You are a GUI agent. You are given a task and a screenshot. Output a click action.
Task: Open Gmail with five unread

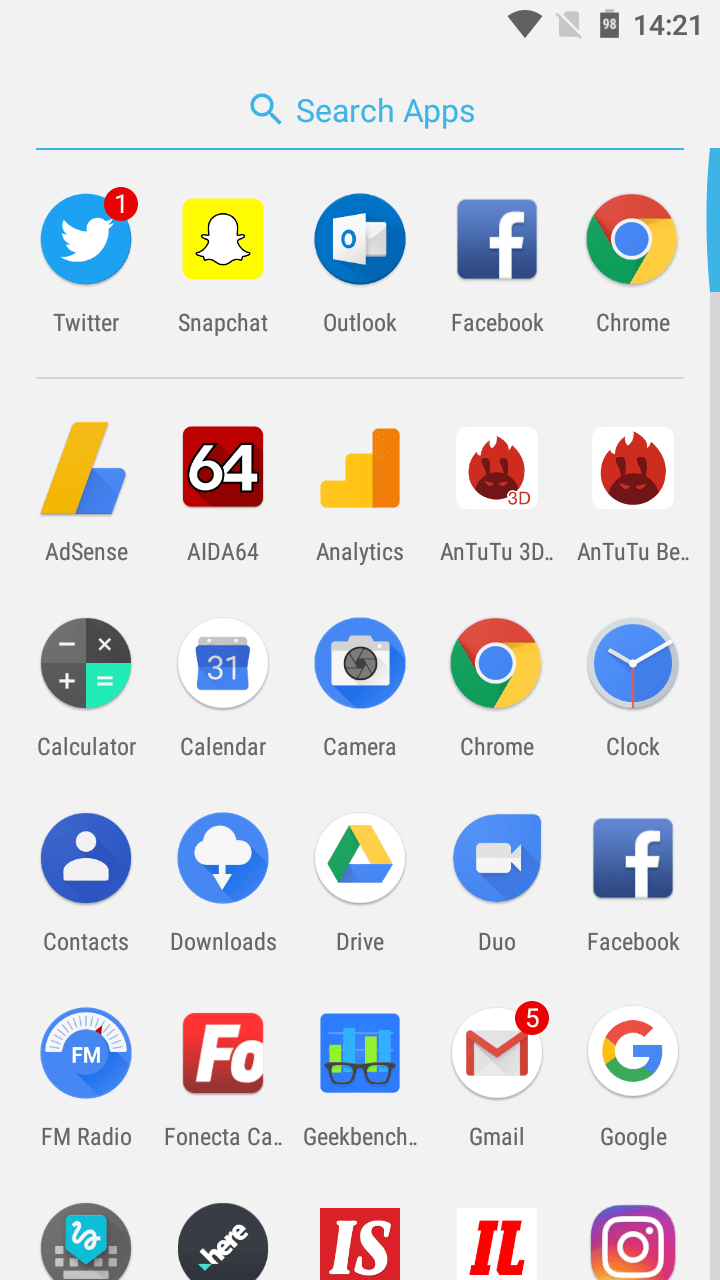(497, 1053)
